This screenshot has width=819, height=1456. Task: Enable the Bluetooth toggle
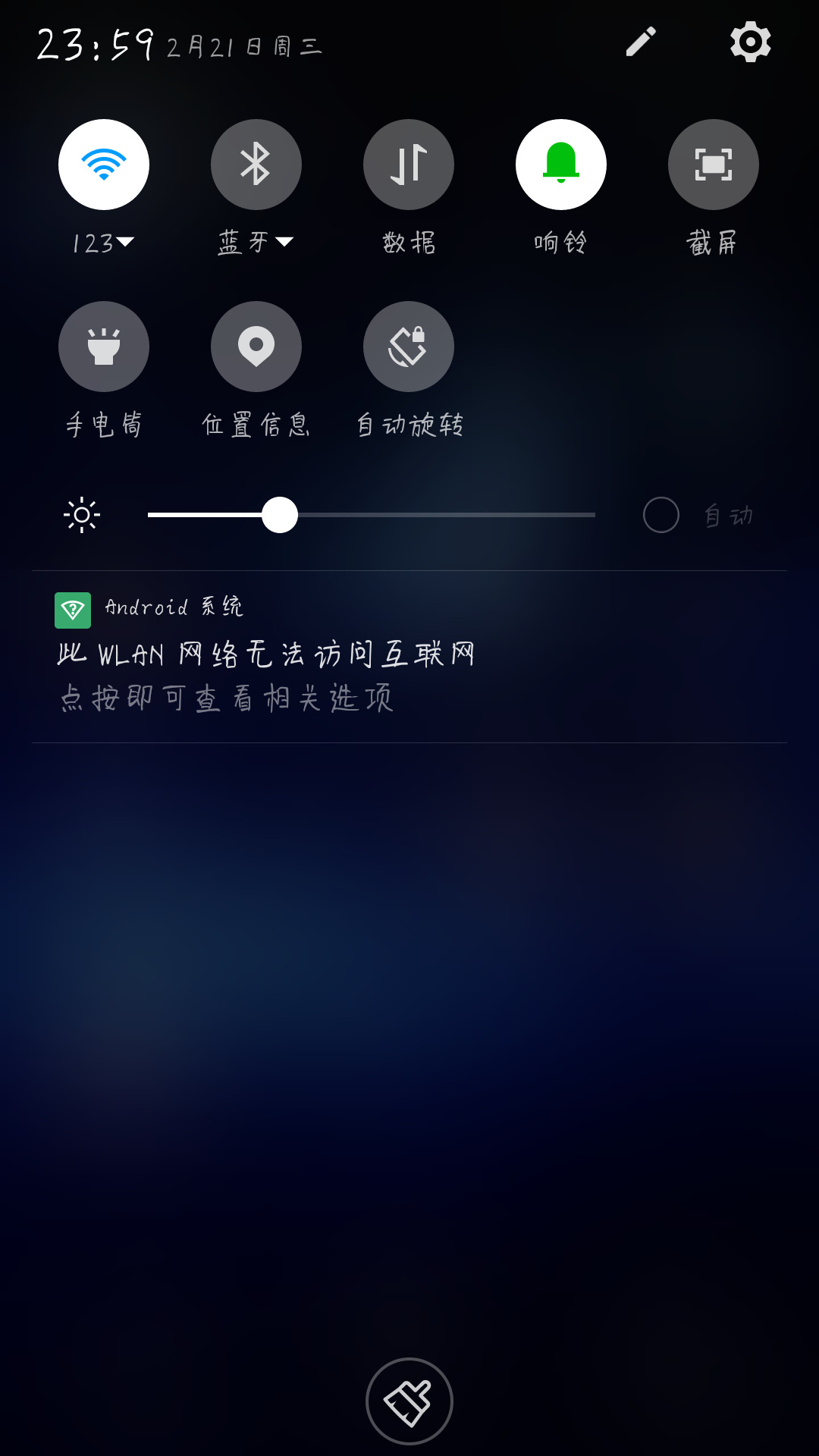256,165
